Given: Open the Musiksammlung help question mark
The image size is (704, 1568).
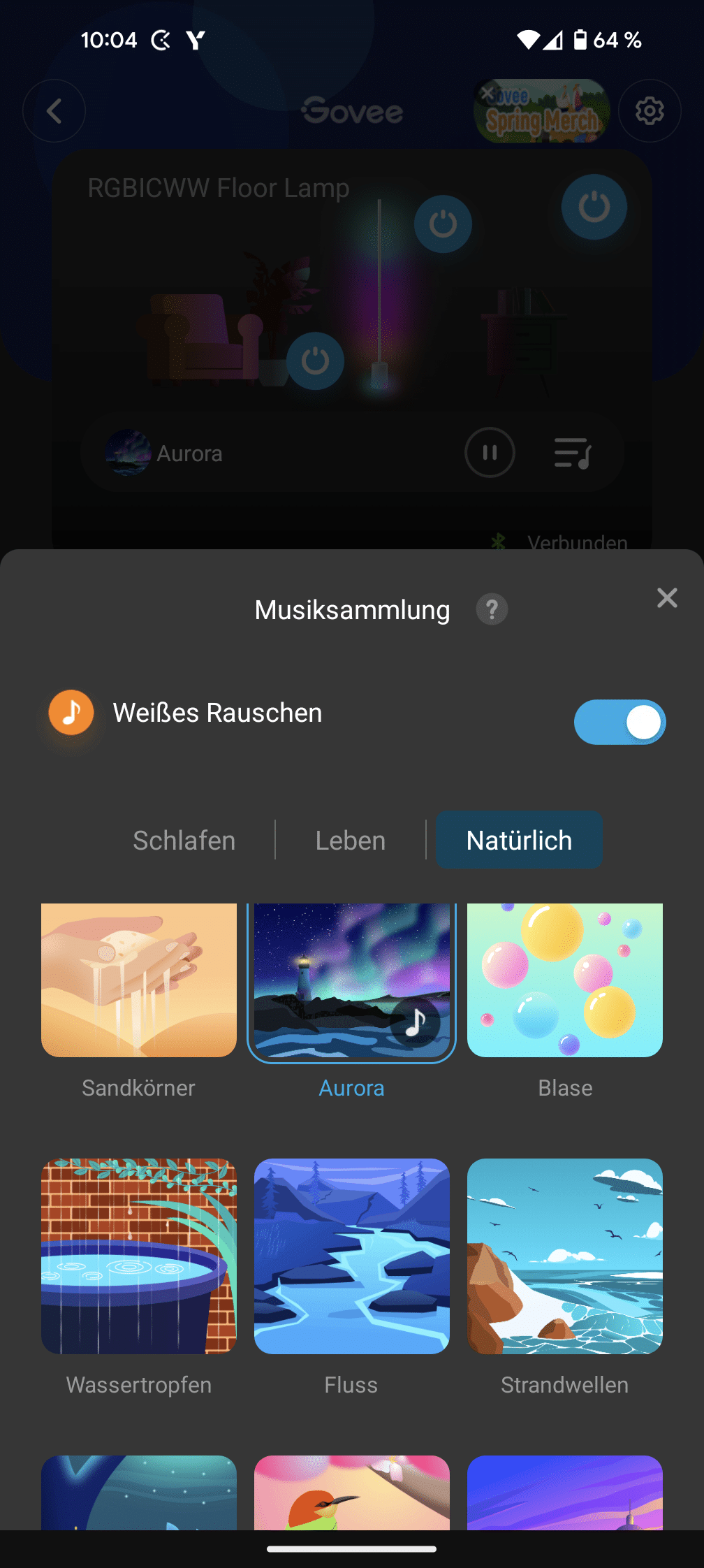Looking at the screenshot, I should coord(492,609).
